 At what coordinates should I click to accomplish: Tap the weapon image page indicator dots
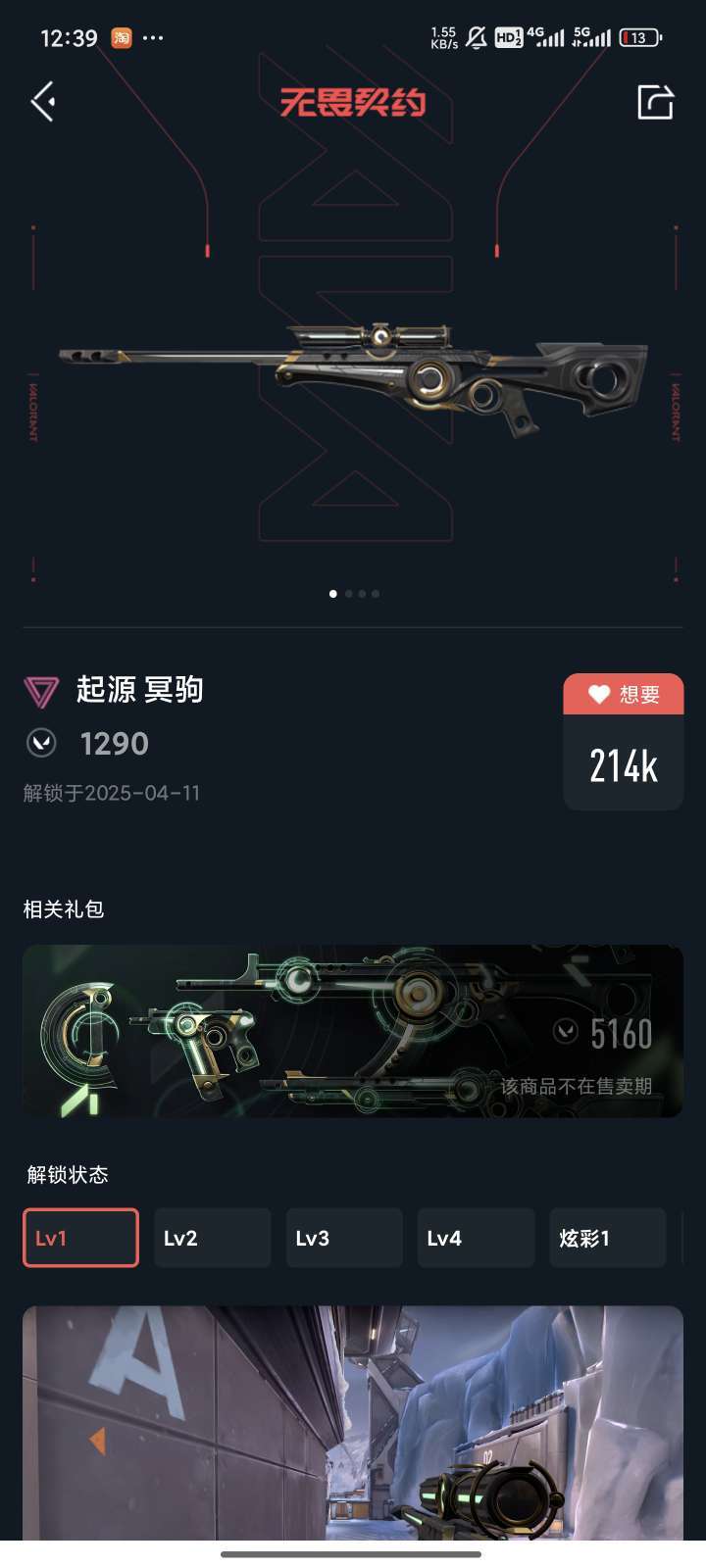pyautogui.click(x=354, y=594)
